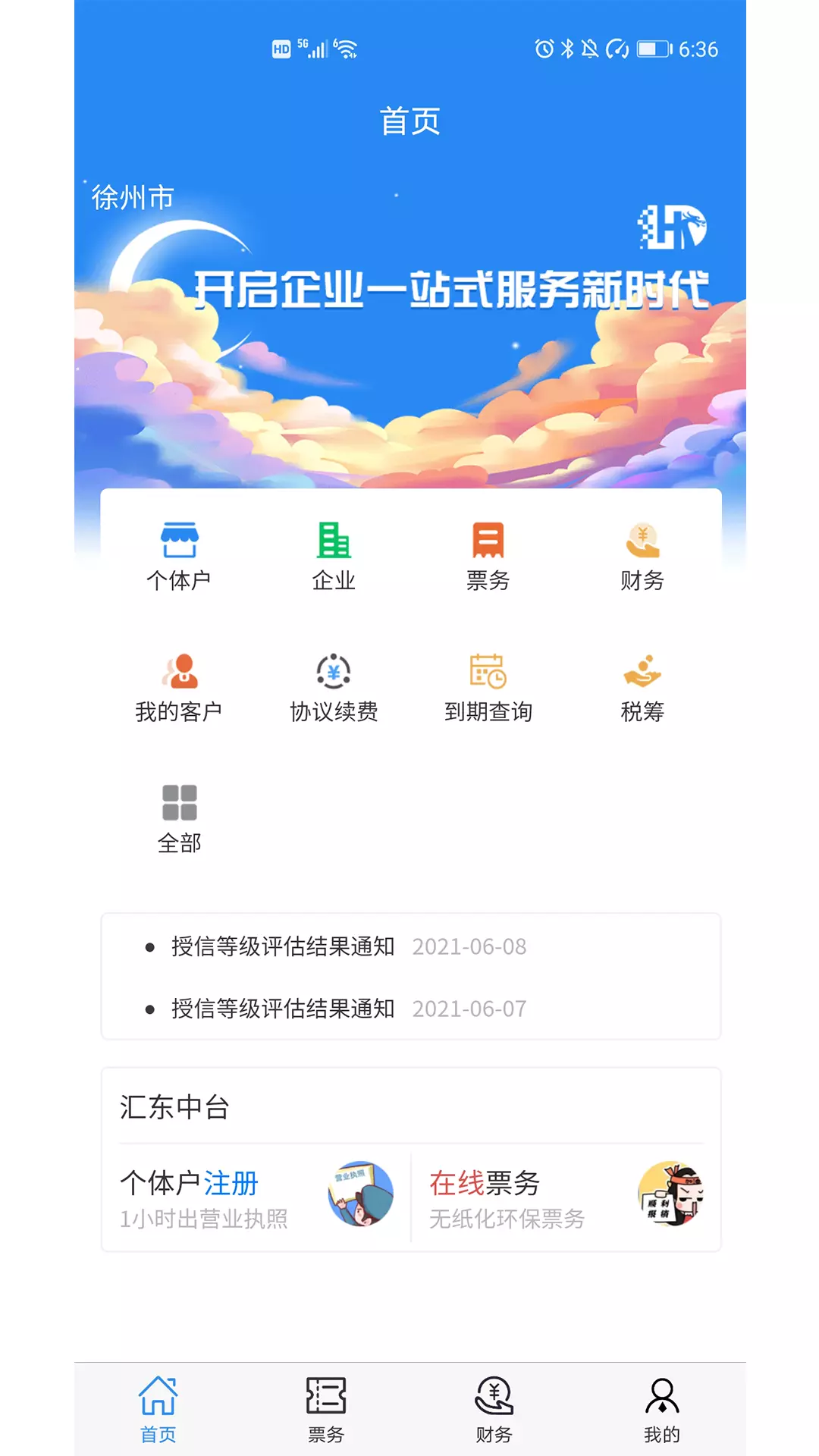Change the city 徐州市

(x=133, y=198)
